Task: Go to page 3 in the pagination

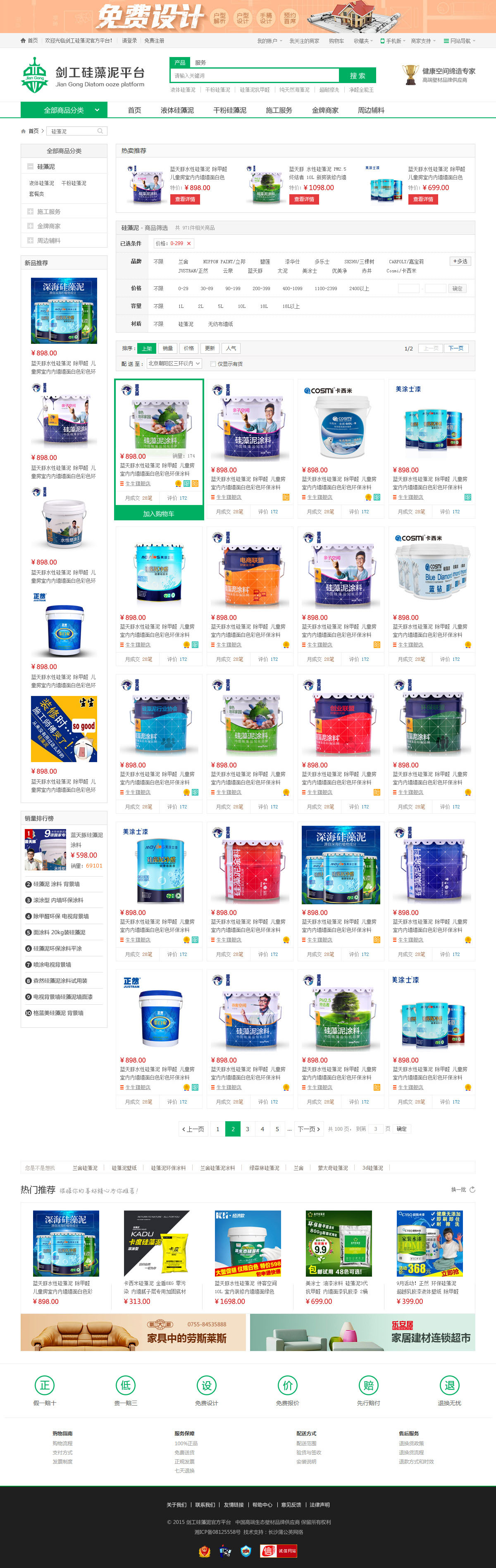Action: pos(247,1129)
